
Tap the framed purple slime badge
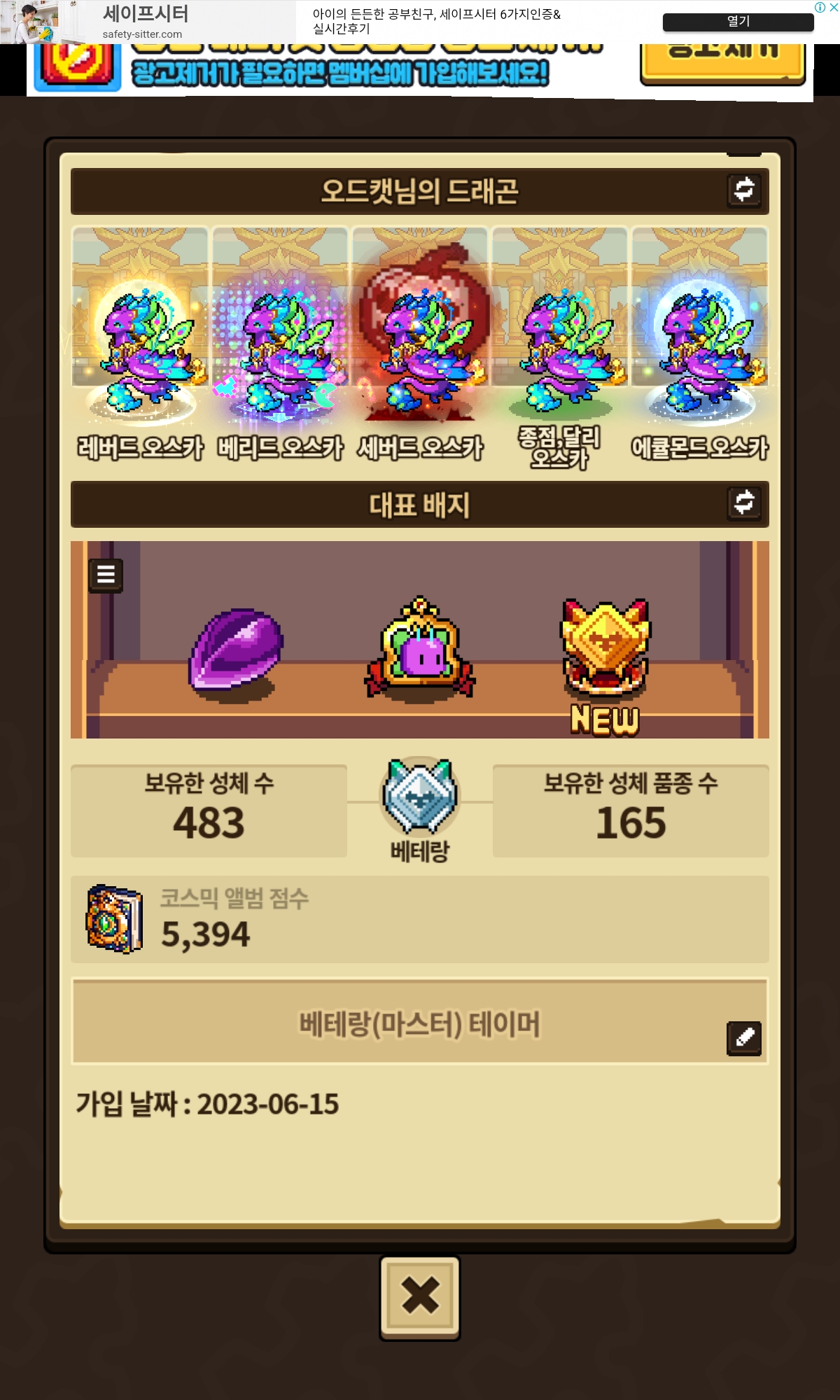420,648
